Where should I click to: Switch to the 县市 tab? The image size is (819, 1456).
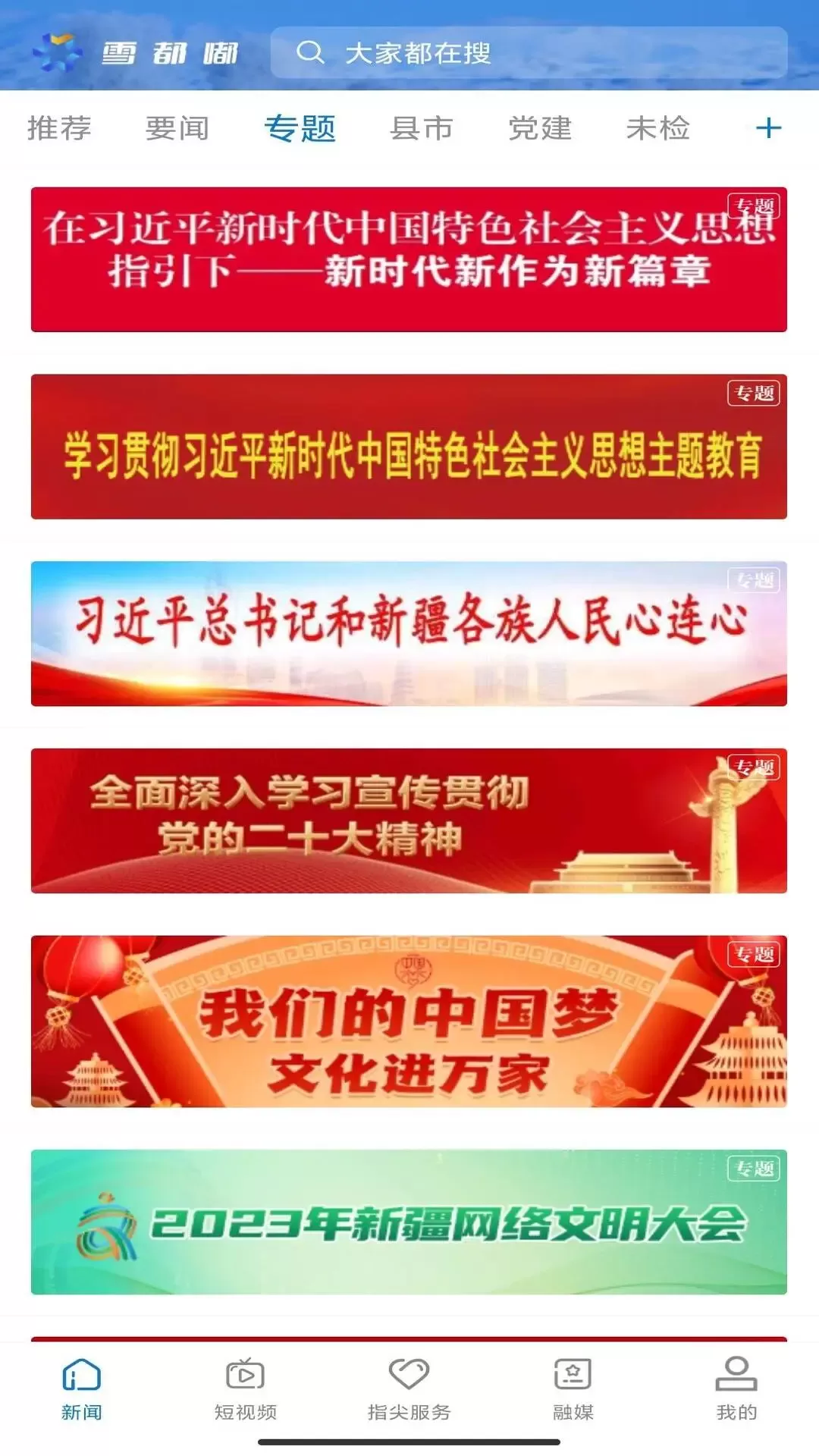(x=421, y=128)
